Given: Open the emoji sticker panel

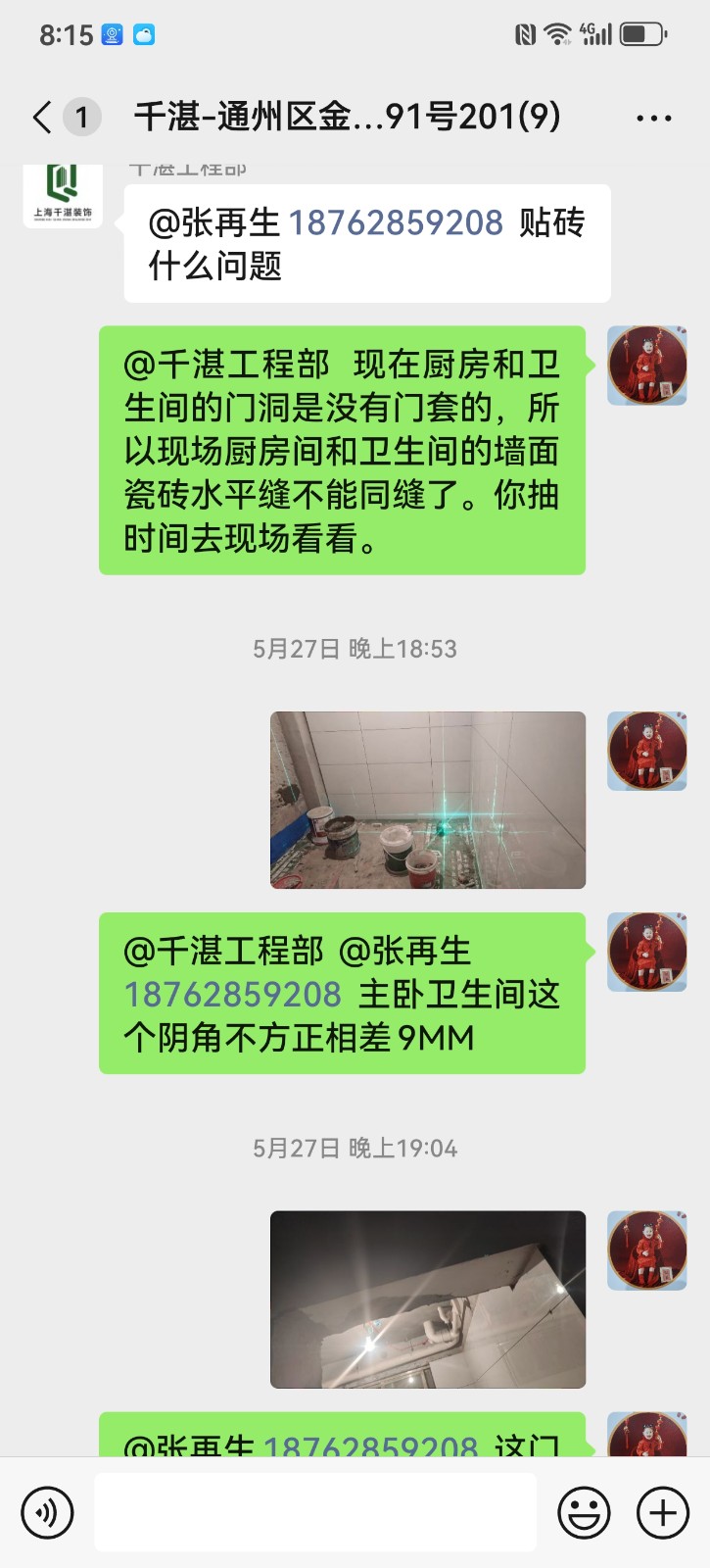Looking at the screenshot, I should point(584,1512).
